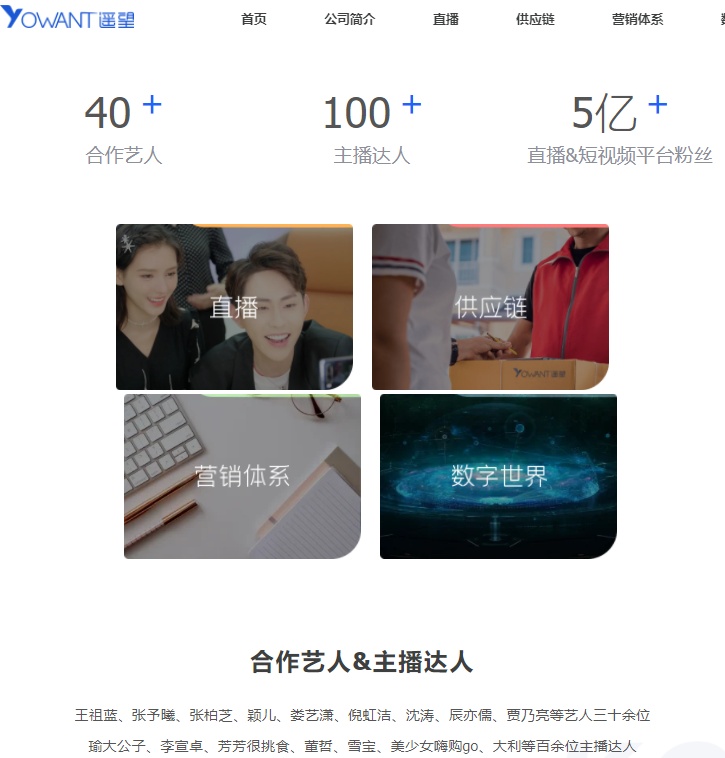Image resolution: width=725 pixels, height=758 pixels.
Task: Go to 公司简介 page
Action: [349, 19]
